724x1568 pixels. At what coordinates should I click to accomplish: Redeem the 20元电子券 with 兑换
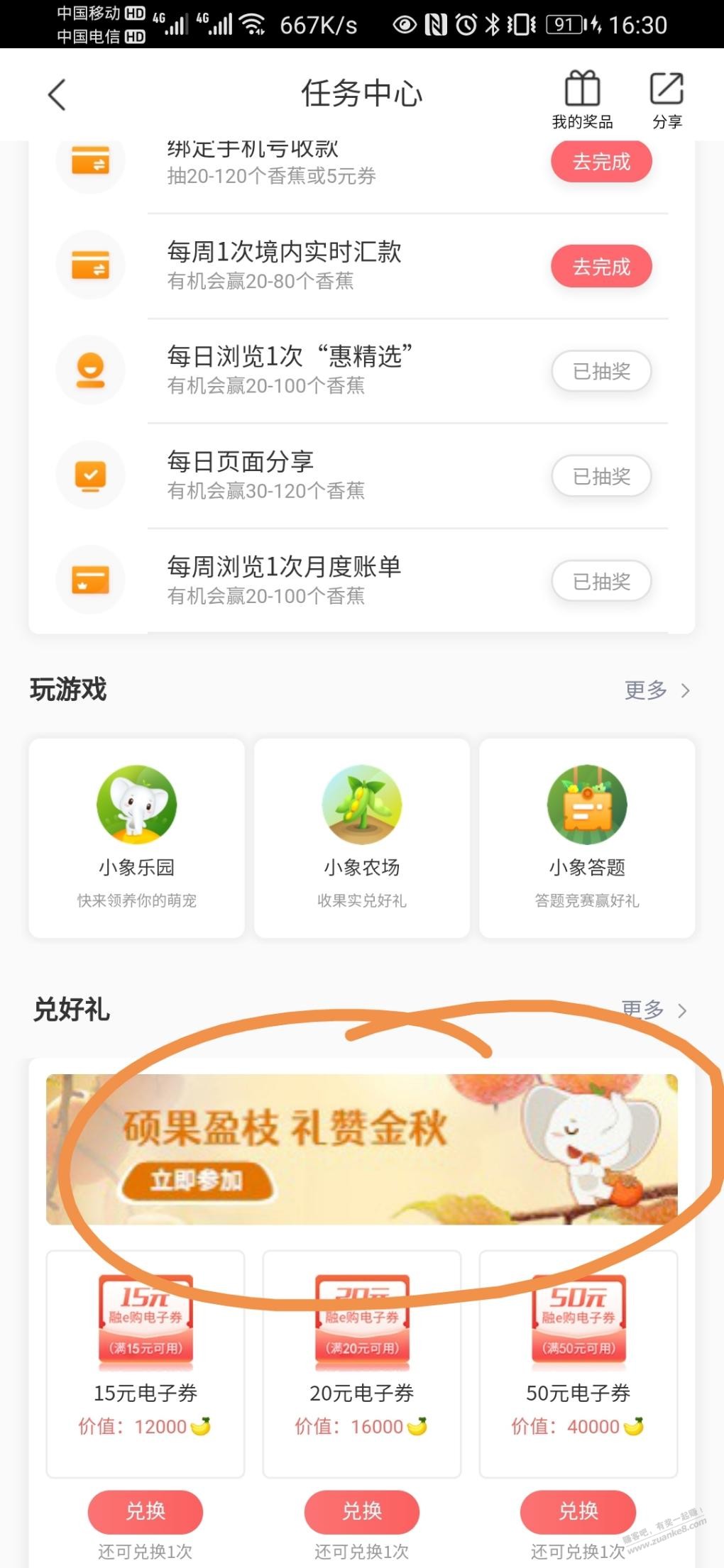click(x=362, y=1511)
